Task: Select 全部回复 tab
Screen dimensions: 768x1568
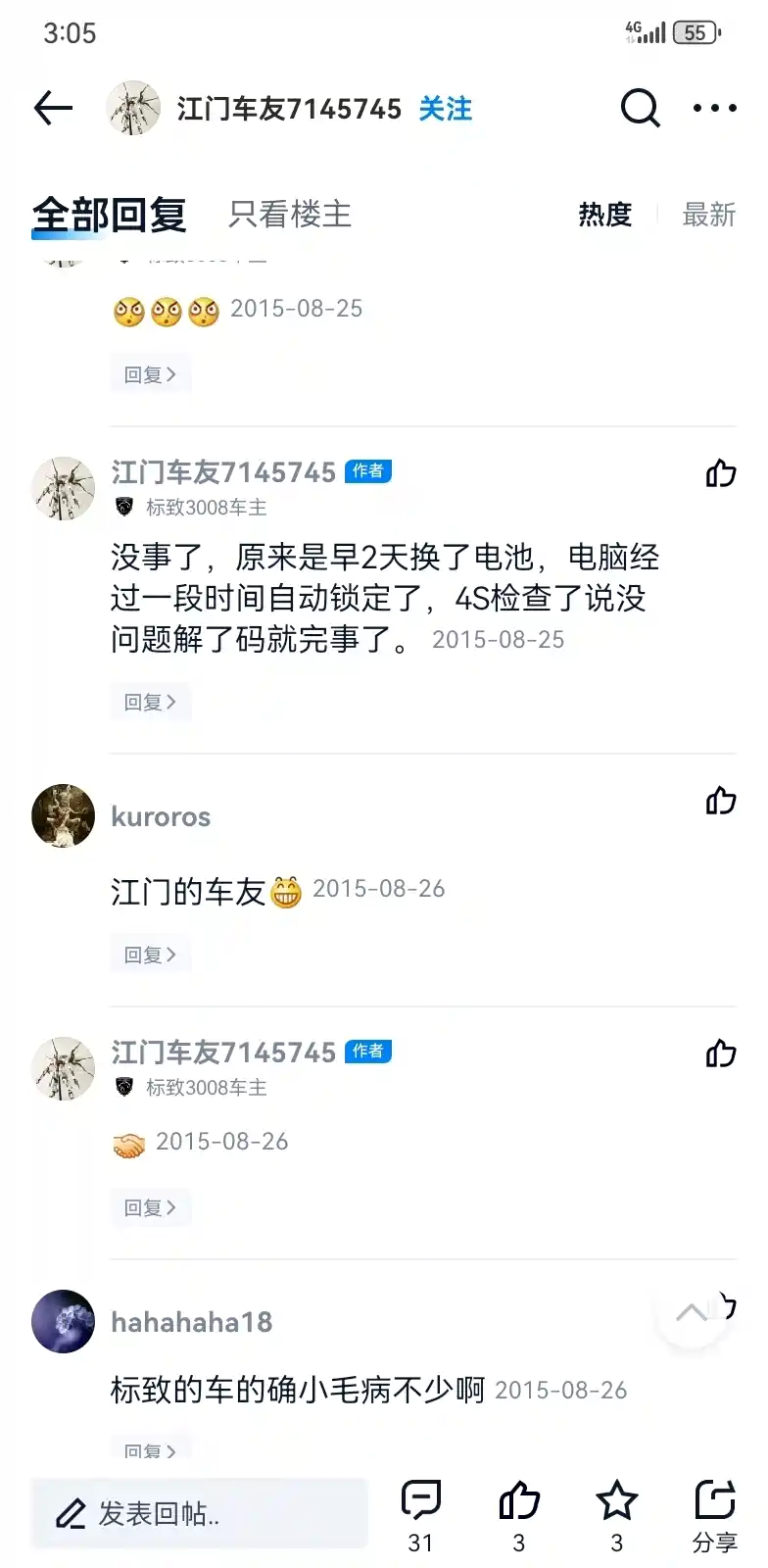Action: coord(109,215)
